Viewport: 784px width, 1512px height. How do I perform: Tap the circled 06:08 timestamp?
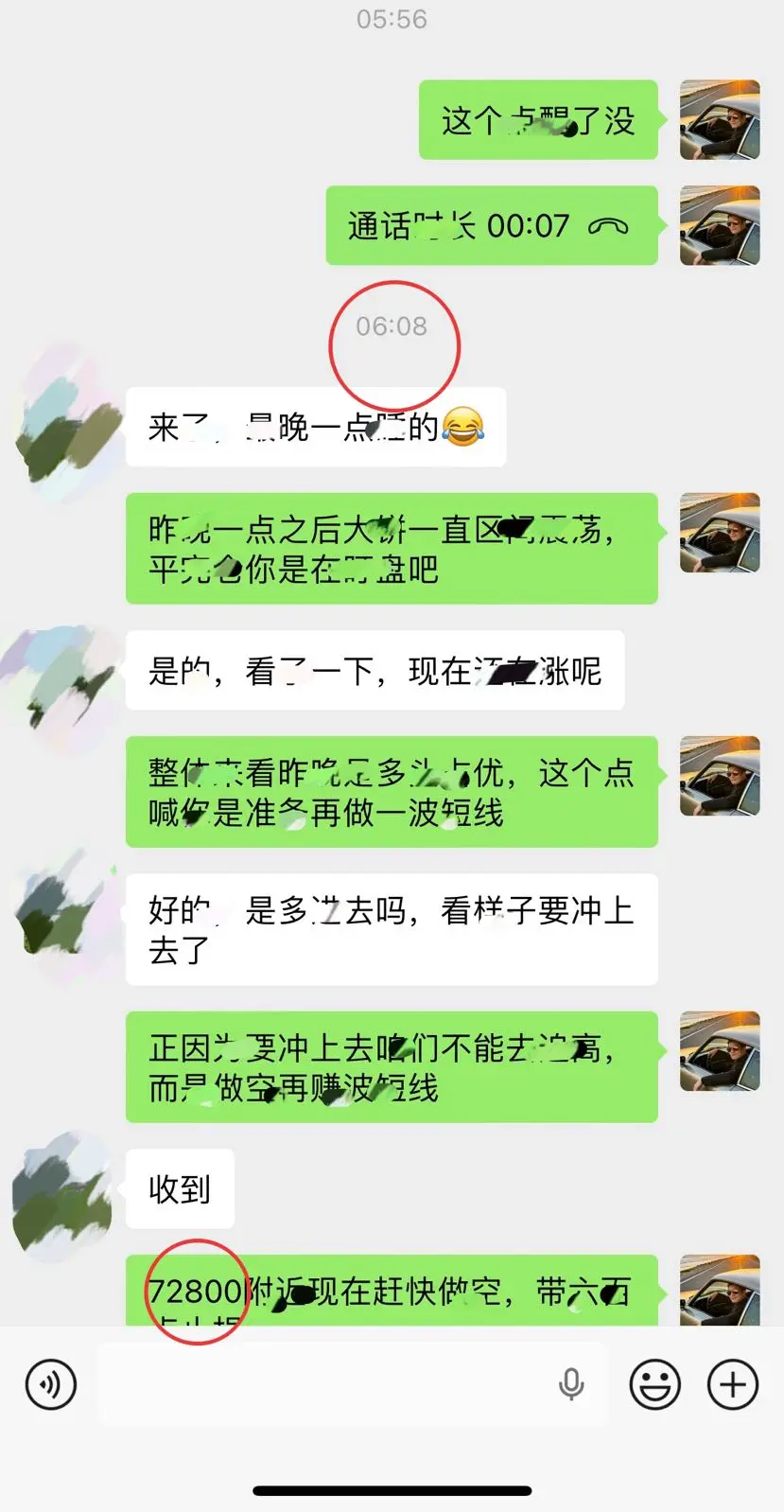392,325
